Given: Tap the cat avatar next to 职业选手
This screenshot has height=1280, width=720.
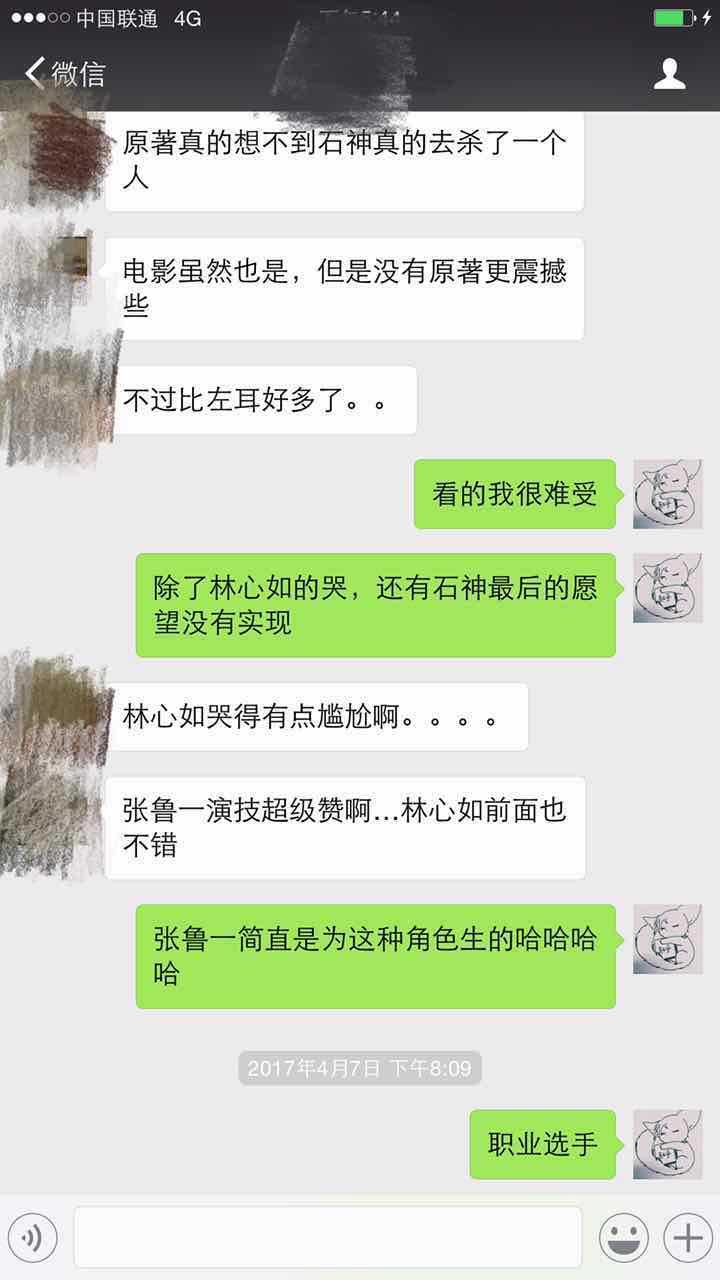Looking at the screenshot, I should pyautogui.click(x=665, y=1143).
